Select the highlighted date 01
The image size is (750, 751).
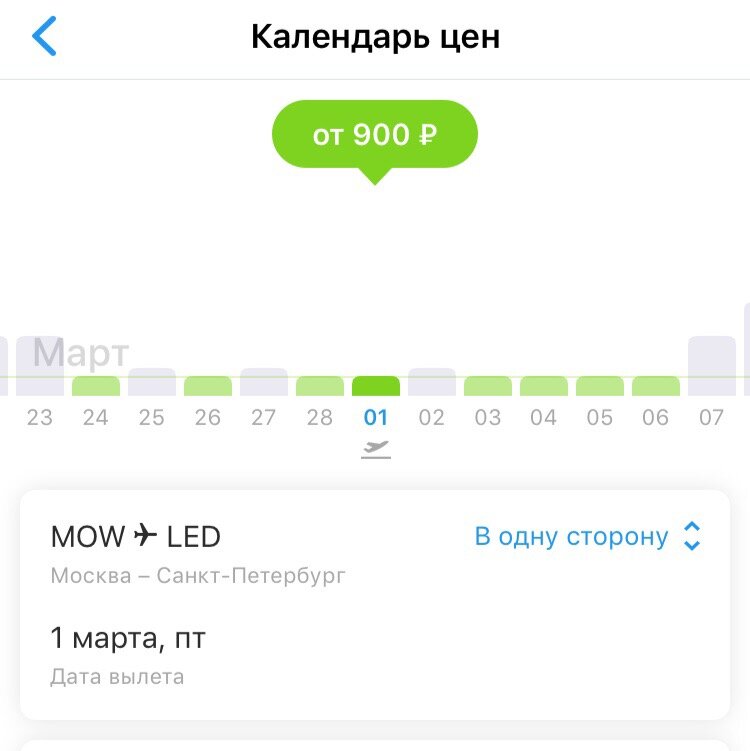pos(375,417)
